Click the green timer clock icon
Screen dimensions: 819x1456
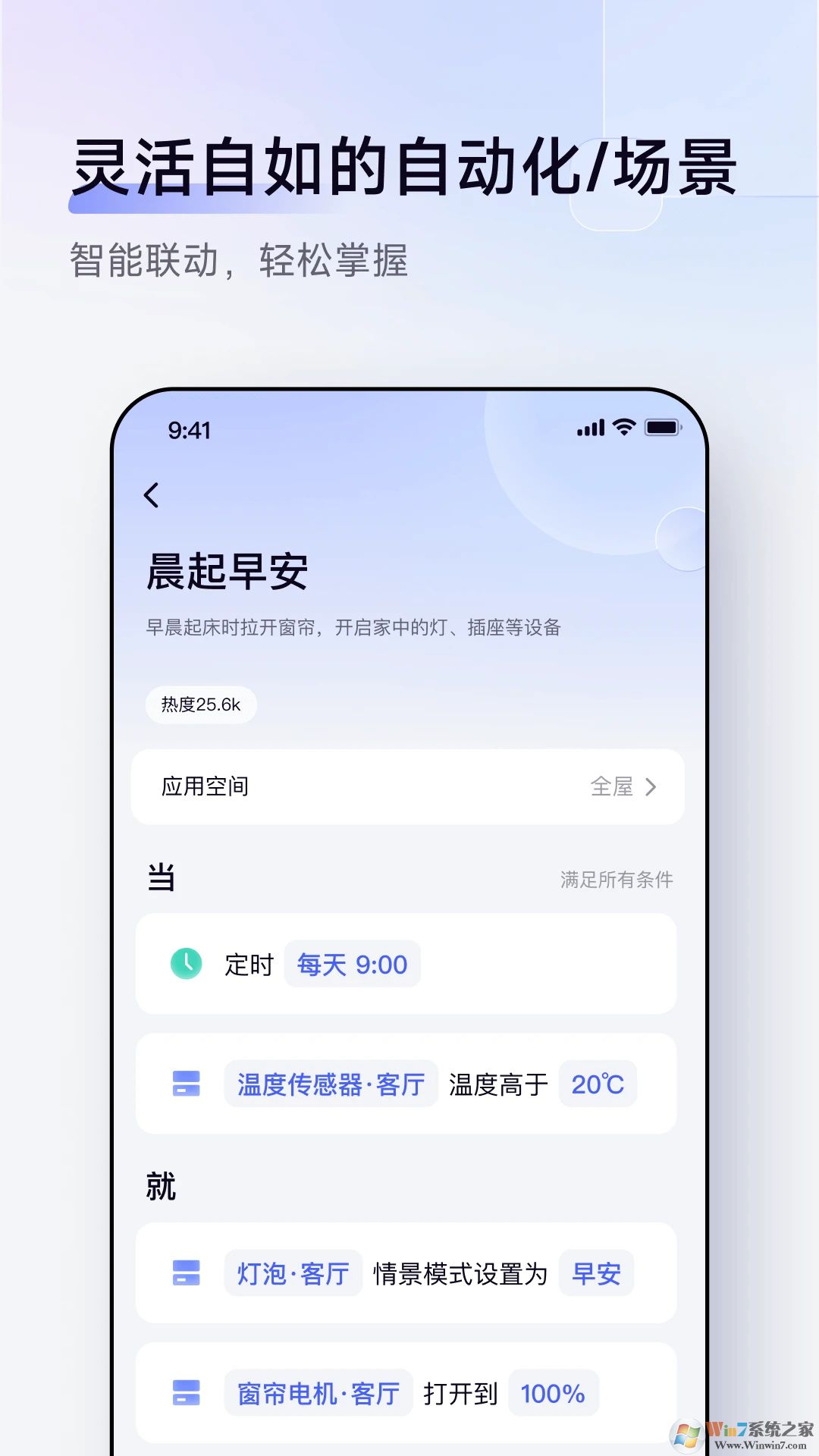[186, 964]
